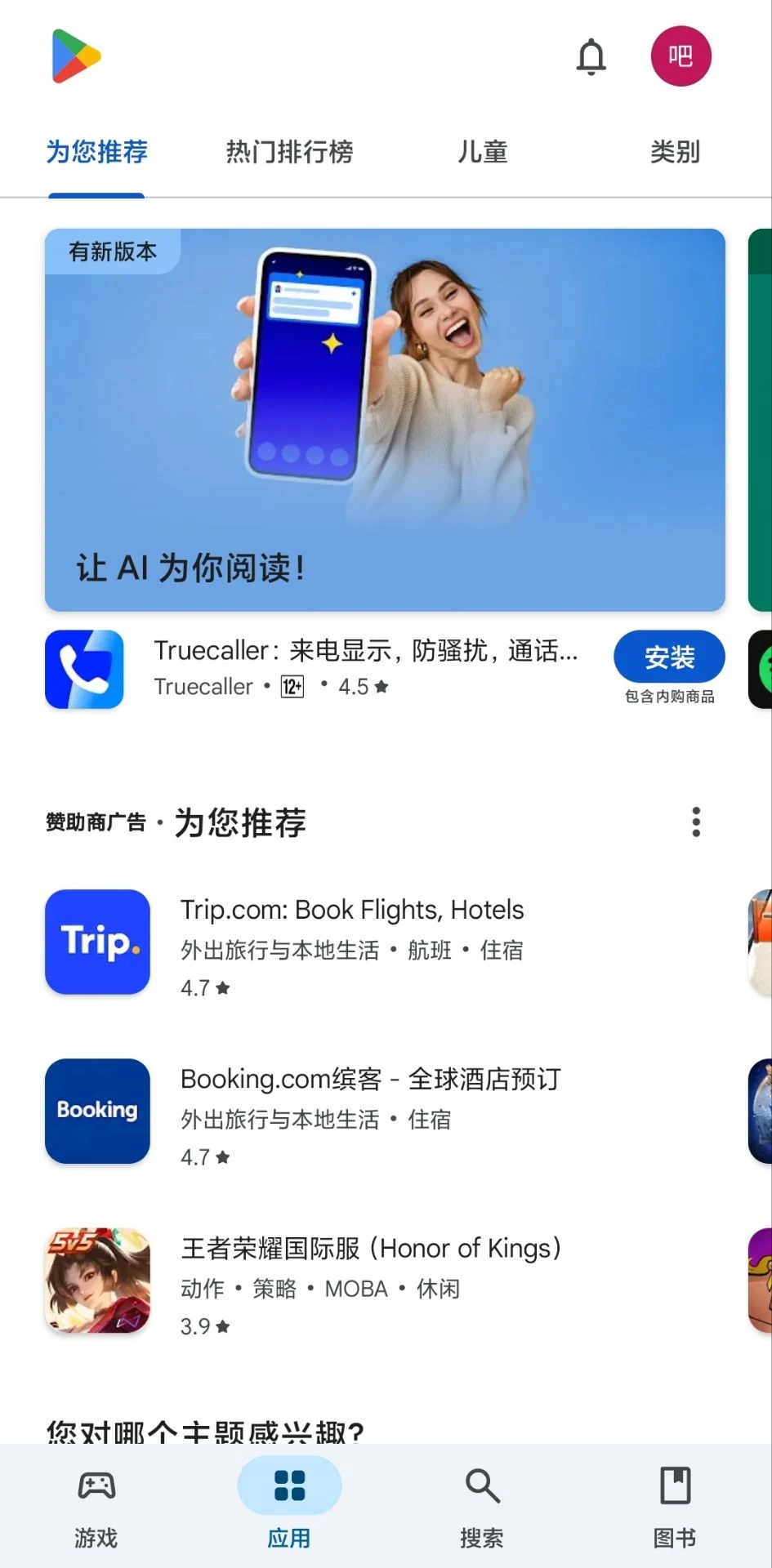Image resolution: width=772 pixels, height=1568 pixels.
Task: Open sponsored ads overflow menu
Action: (x=695, y=822)
